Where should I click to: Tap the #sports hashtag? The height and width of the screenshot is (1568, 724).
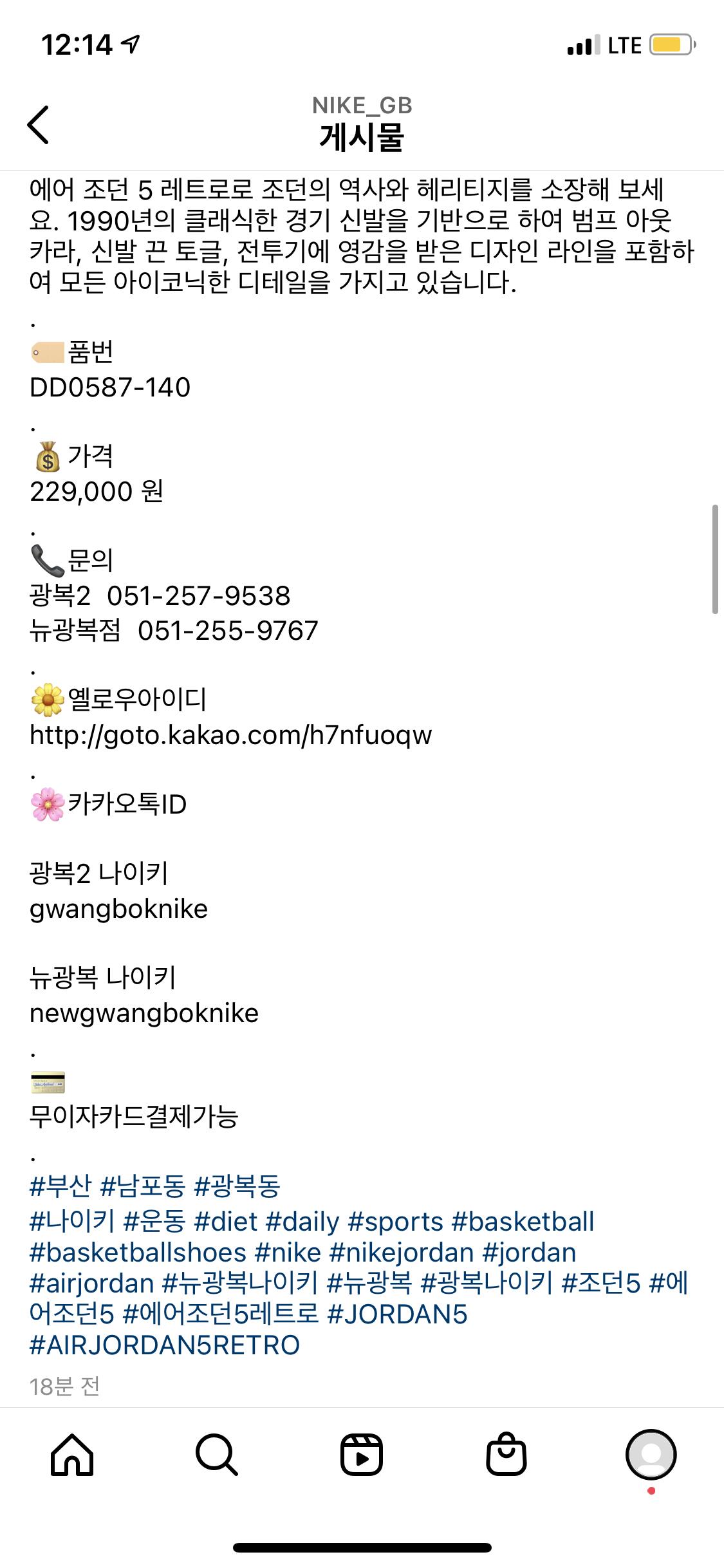[396, 1222]
